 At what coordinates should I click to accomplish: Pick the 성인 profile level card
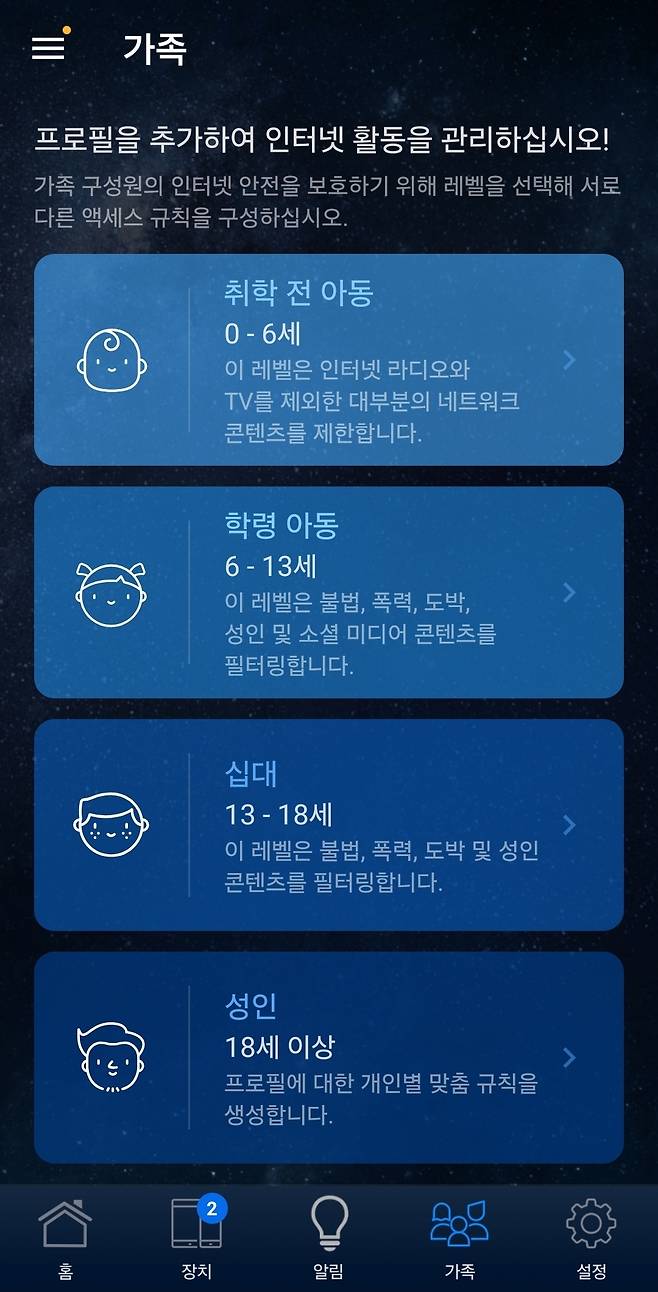[x=329, y=1057]
